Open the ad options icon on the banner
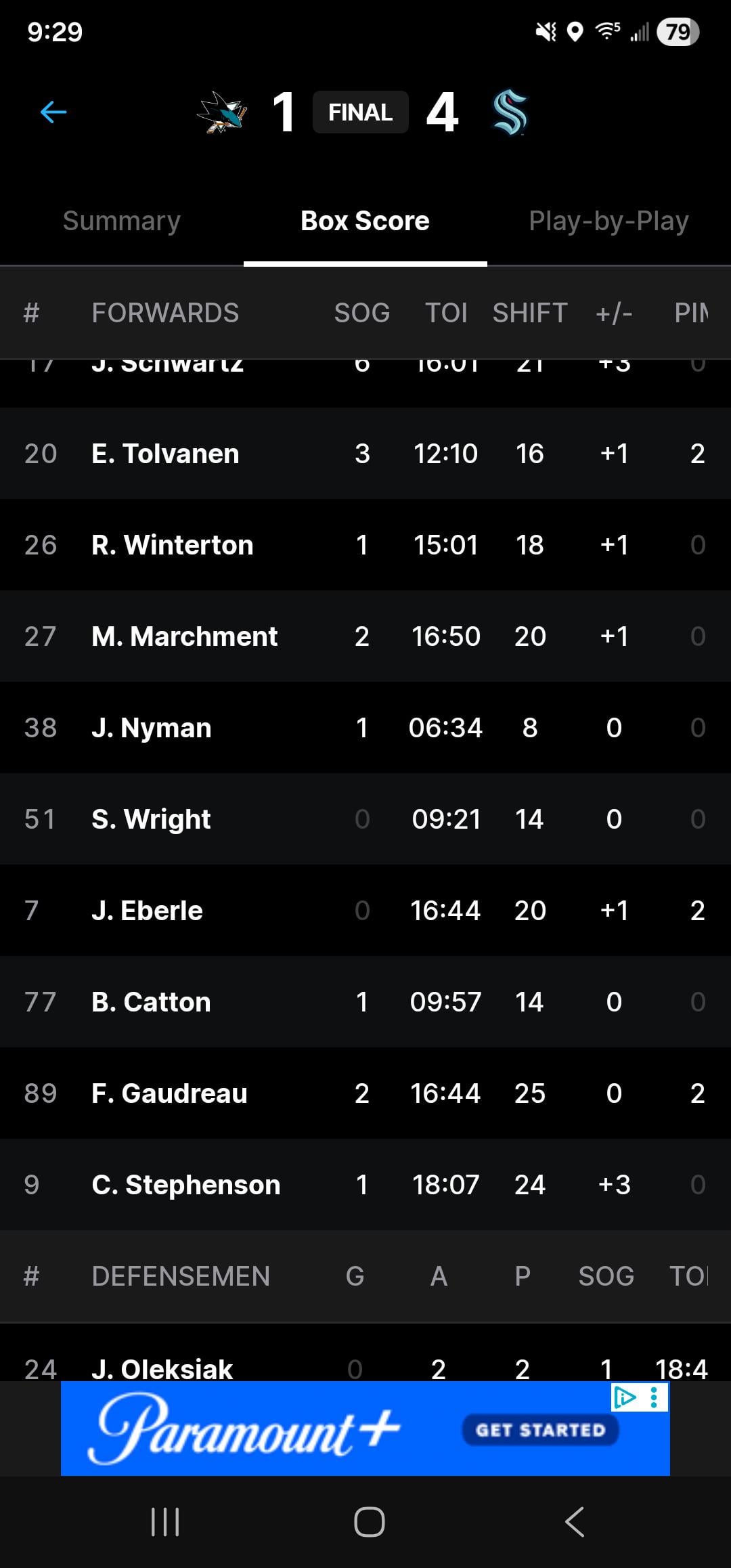Screen dimensions: 731x1568 tap(654, 1398)
